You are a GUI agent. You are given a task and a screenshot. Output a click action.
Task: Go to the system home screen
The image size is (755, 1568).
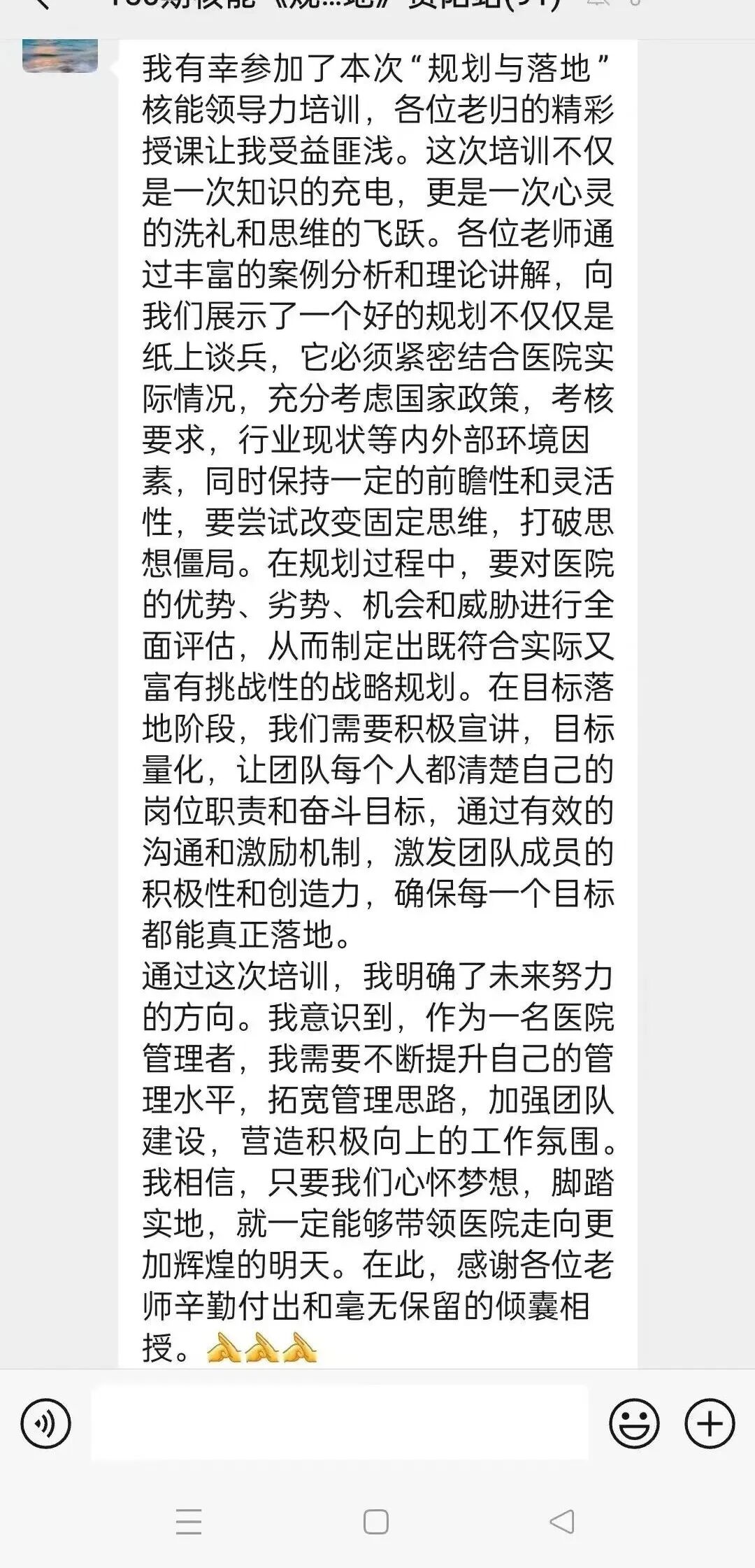pos(376,1522)
